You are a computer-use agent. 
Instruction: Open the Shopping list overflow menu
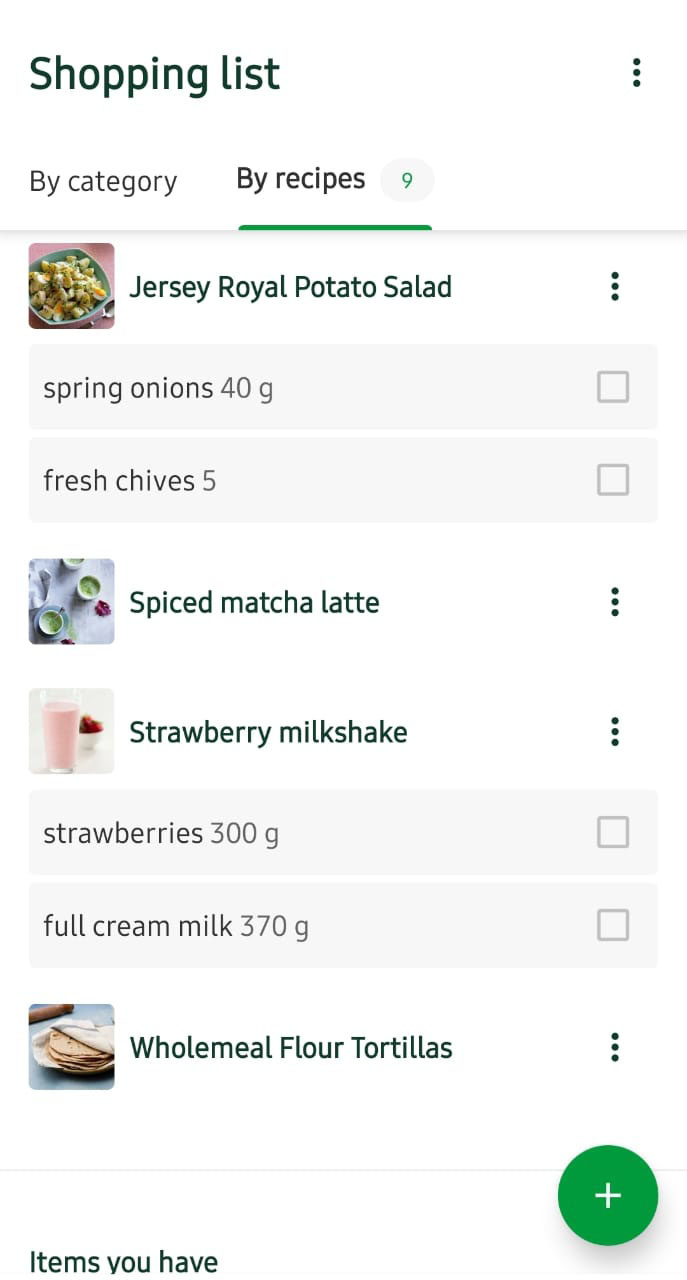pyautogui.click(x=636, y=73)
